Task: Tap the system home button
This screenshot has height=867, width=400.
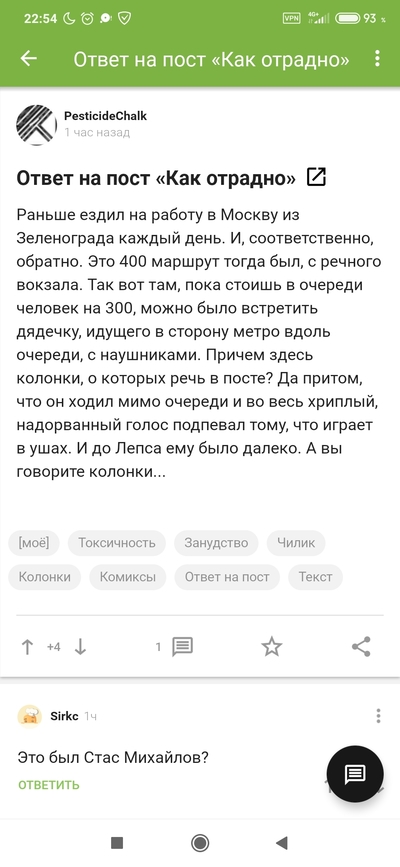Action: [200, 843]
